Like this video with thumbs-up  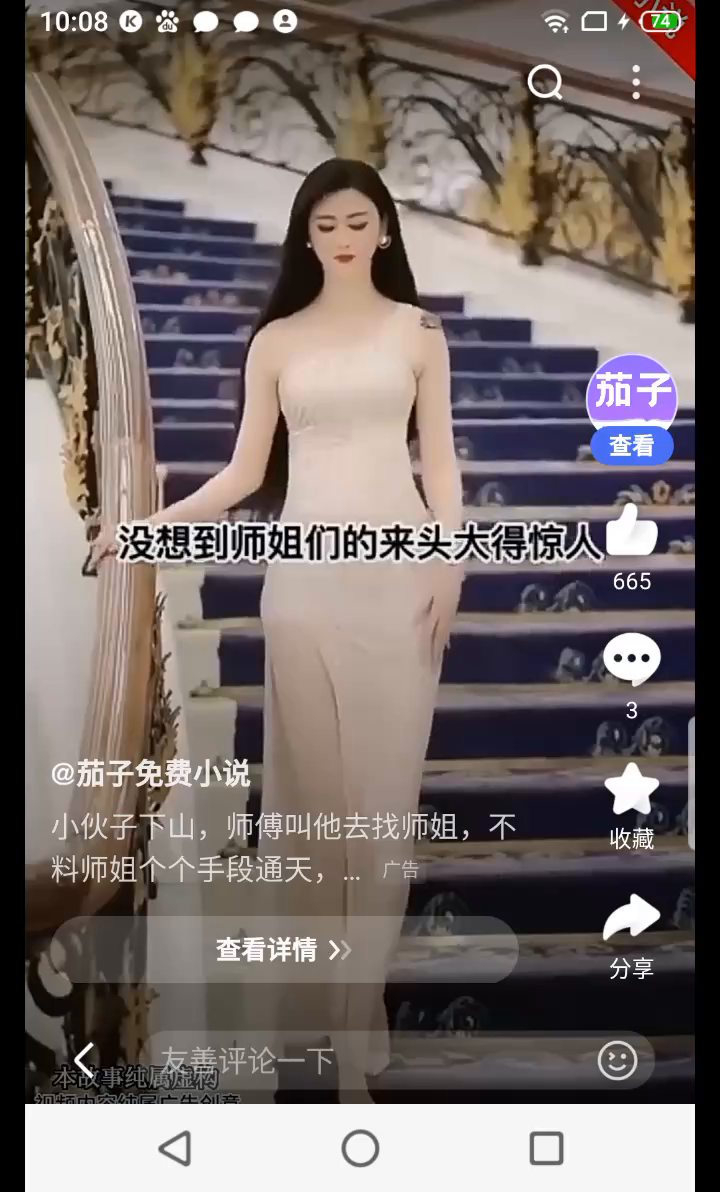[631, 530]
